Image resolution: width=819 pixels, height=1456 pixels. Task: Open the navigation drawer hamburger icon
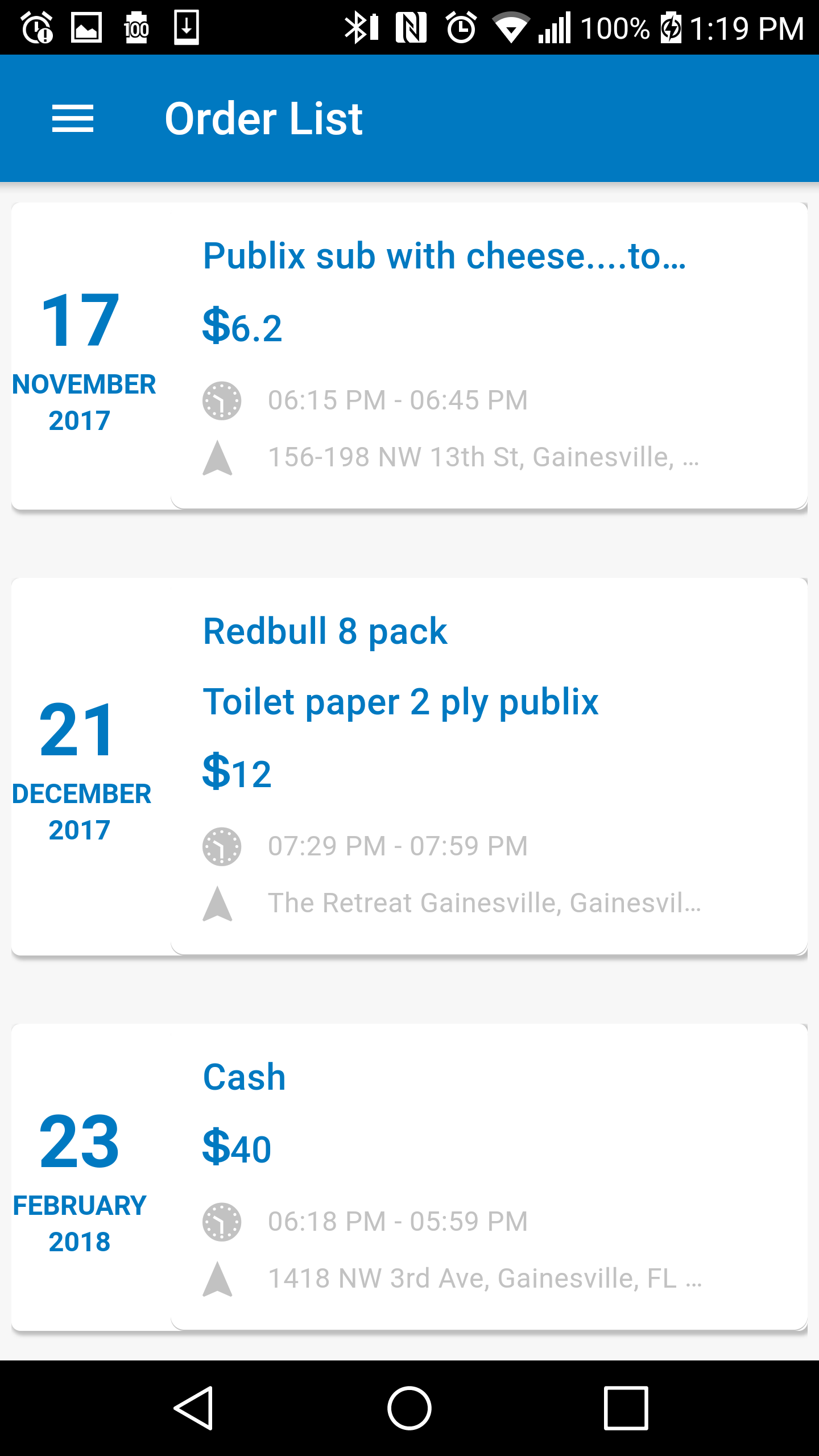(x=73, y=118)
